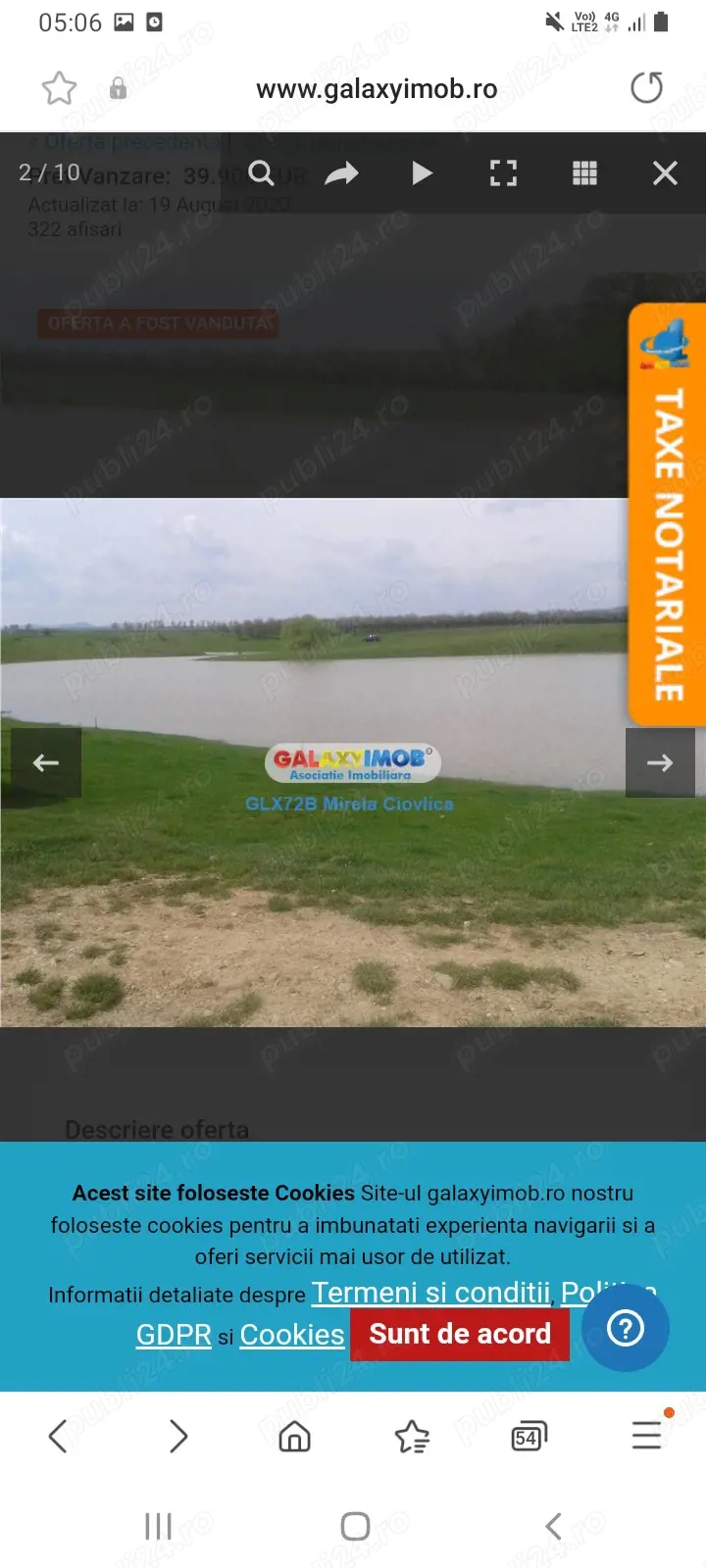Go to the browser home page

pyautogui.click(x=294, y=1437)
